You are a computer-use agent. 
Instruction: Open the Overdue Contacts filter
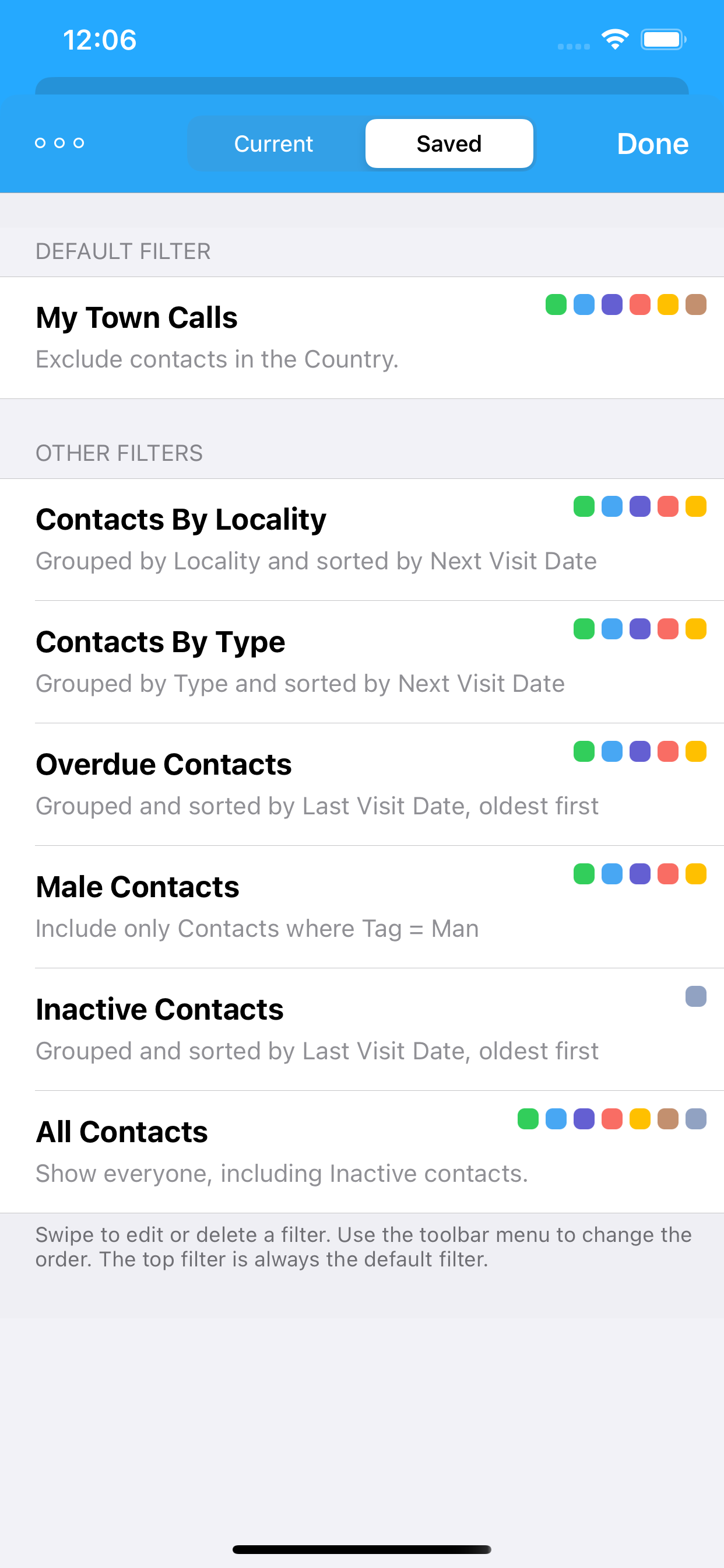[362, 785]
